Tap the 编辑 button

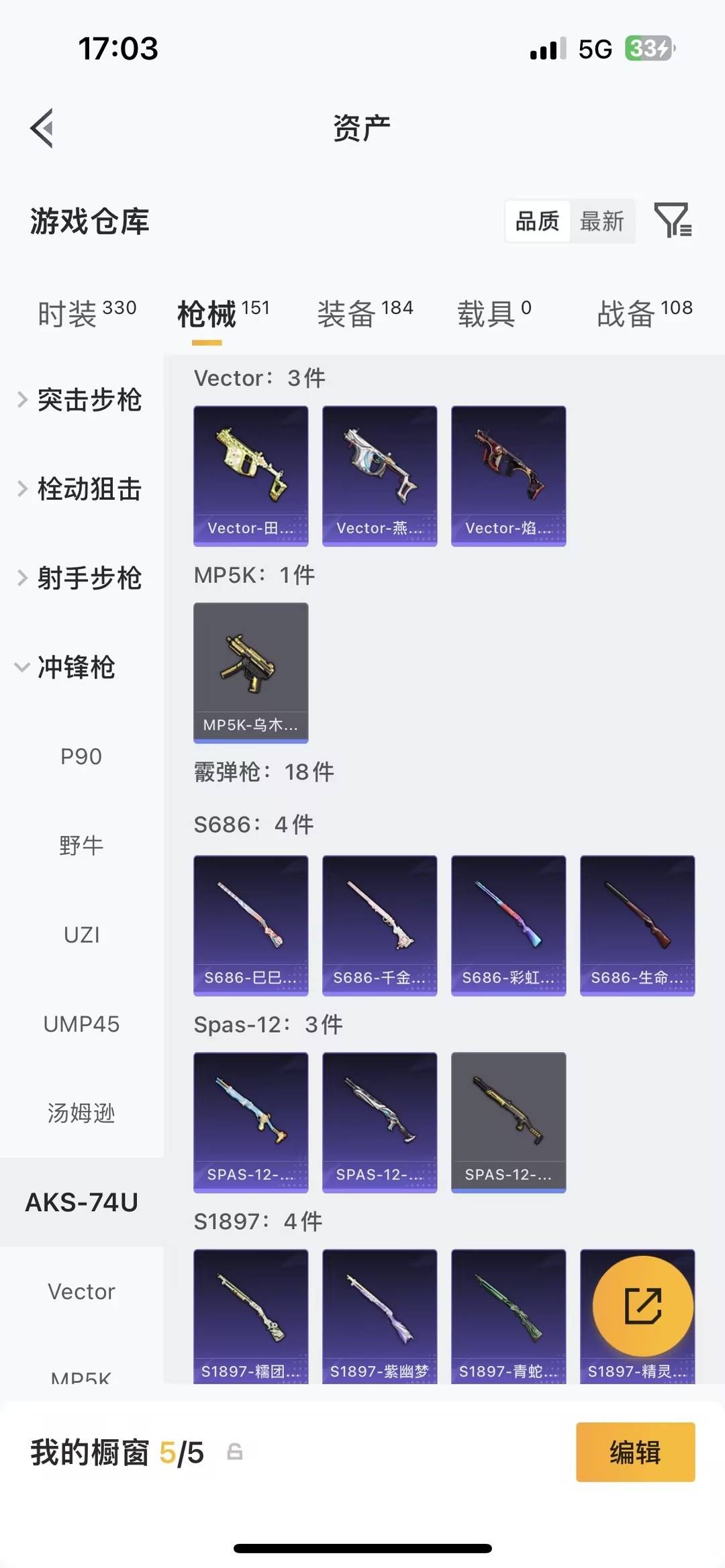[x=635, y=1453]
